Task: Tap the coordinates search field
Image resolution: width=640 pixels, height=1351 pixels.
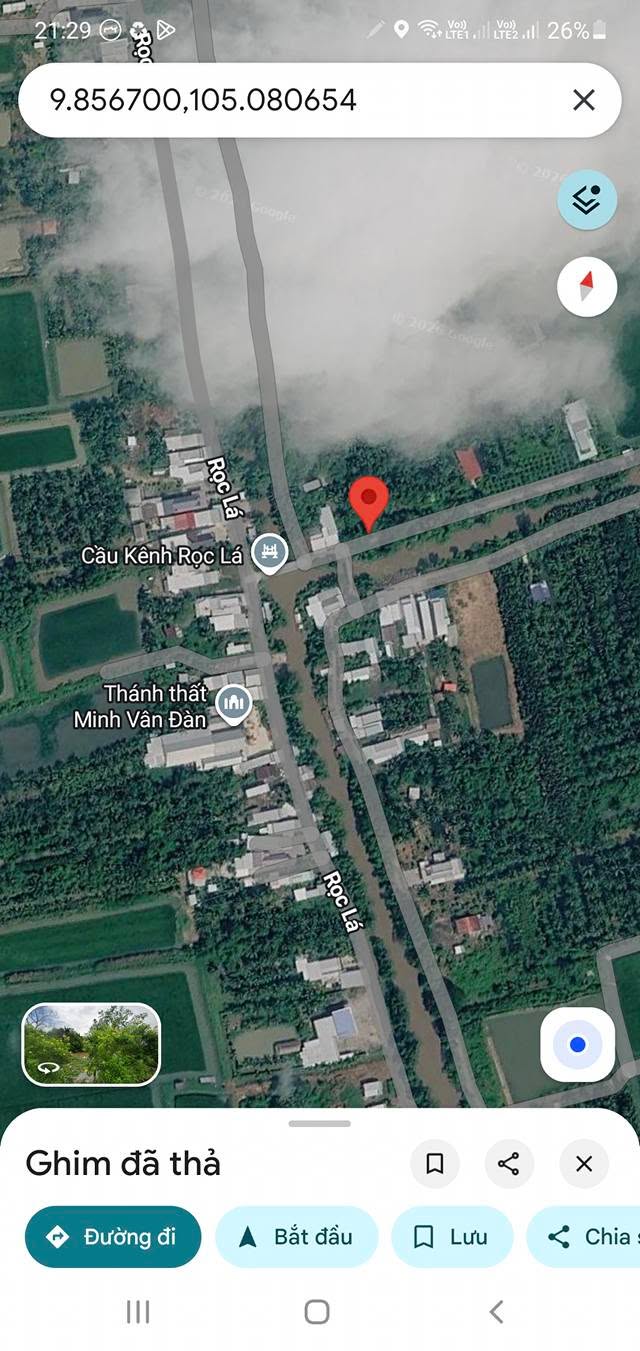Action: click(x=290, y=100)
